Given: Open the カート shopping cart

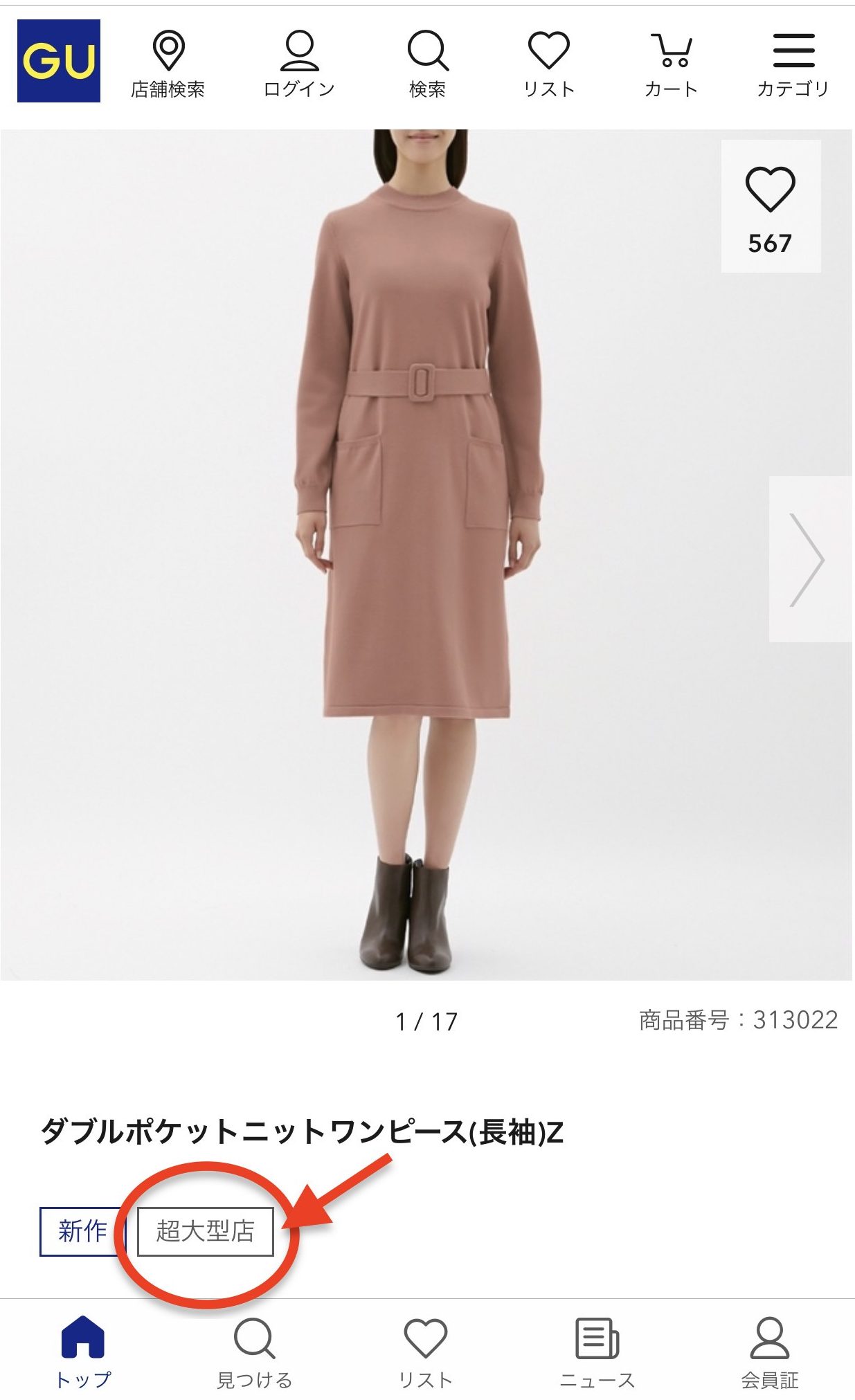Looking at the screenshot, I should 671,64.
